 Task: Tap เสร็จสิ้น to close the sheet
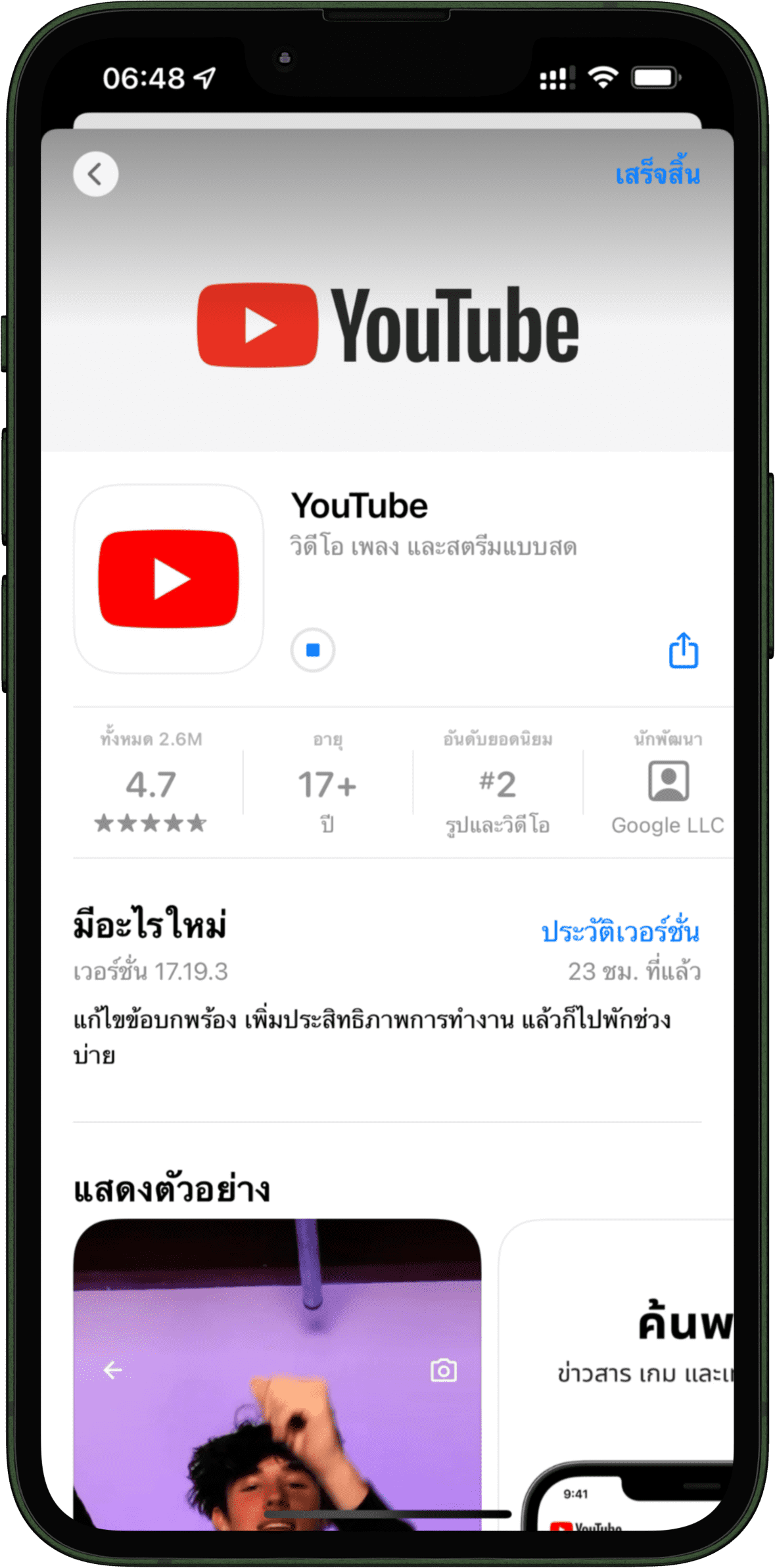657,175
